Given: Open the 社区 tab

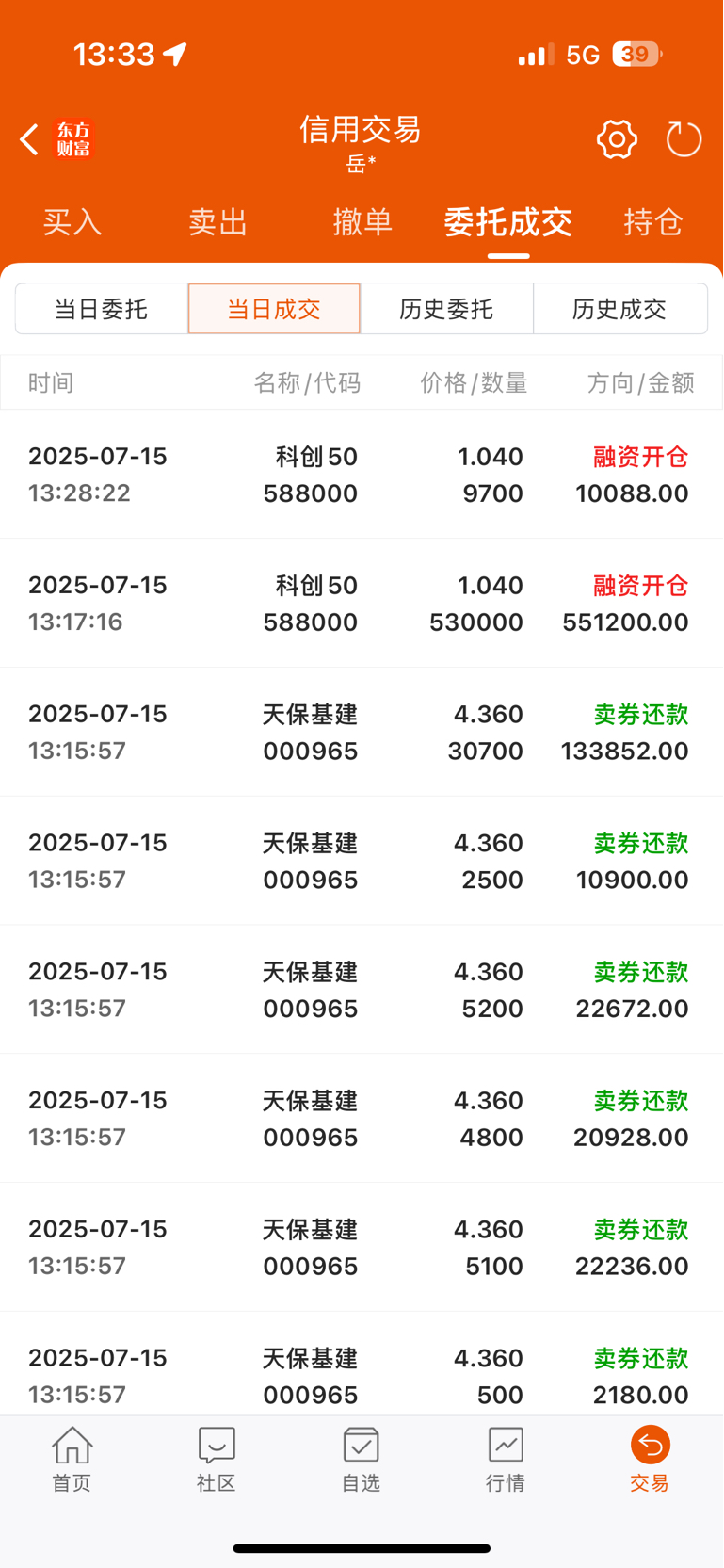Looking at the screenshot, I should [217, 1460].
